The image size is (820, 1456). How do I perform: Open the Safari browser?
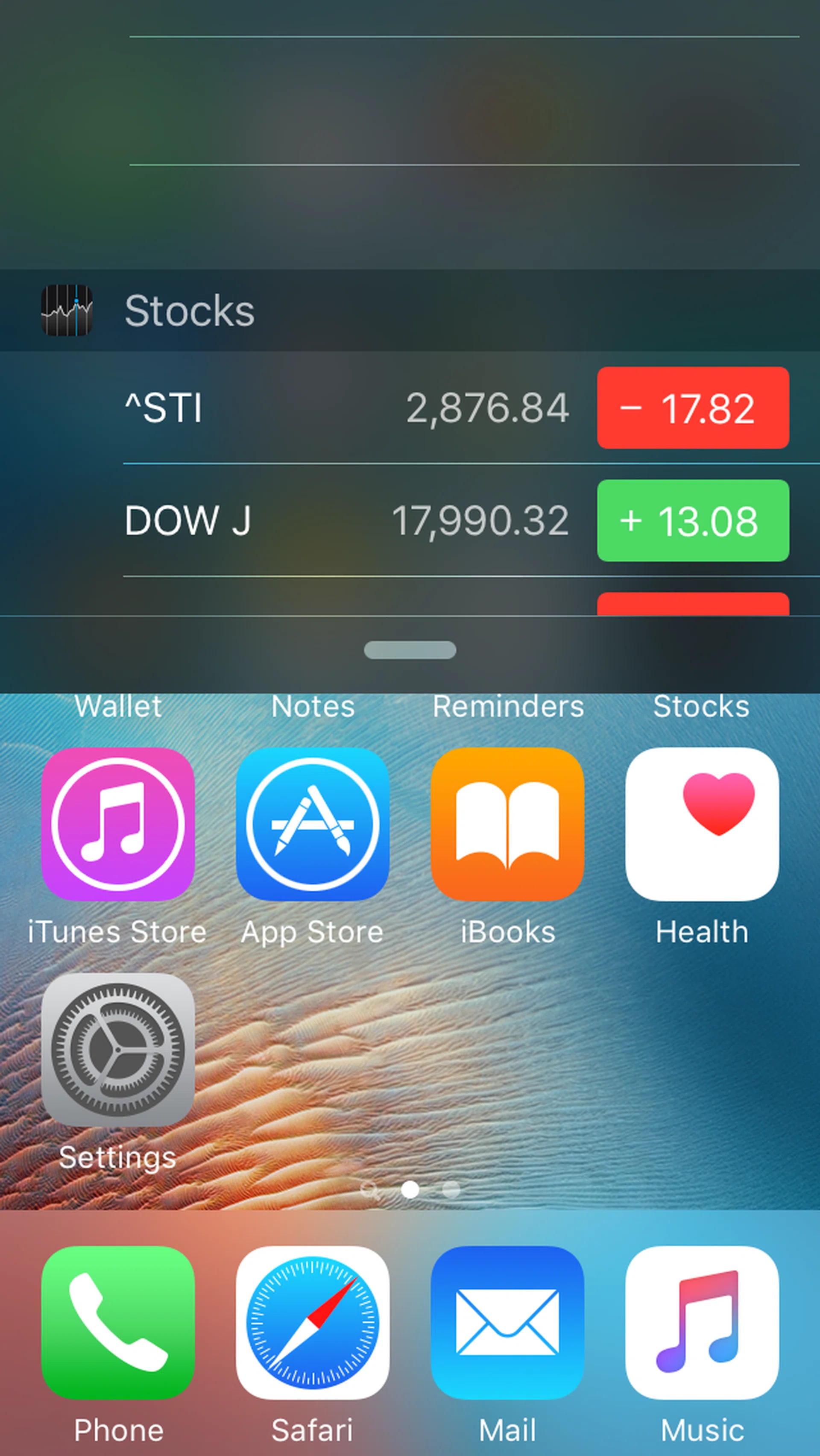(x=313, y=1323)
